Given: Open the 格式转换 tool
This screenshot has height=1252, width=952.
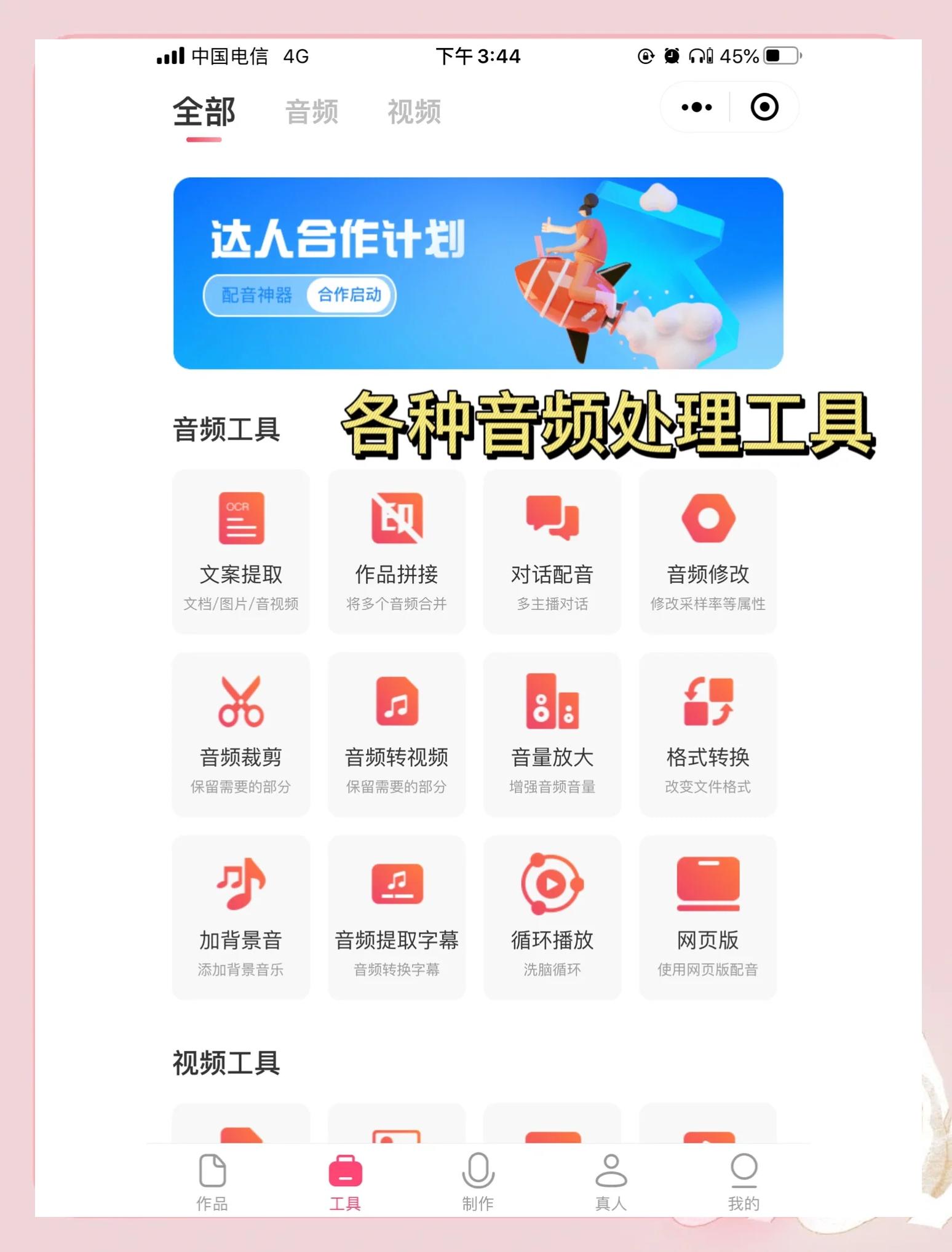Looking at the screenshot, I should point(708,734).
